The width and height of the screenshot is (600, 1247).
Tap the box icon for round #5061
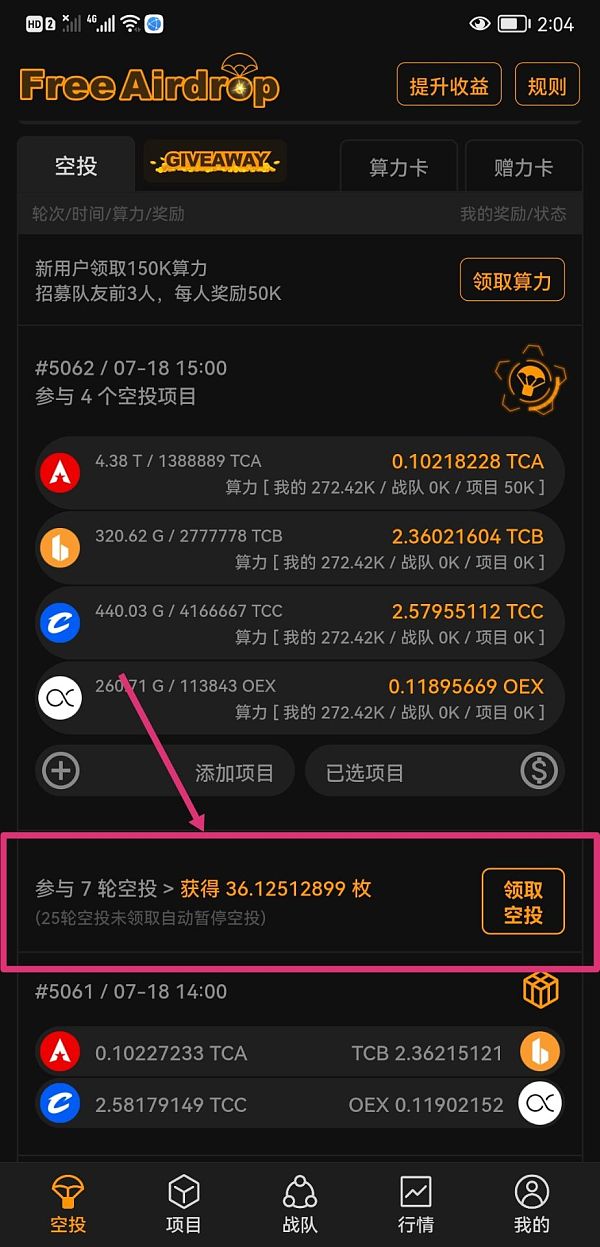(x=540, y=992)
